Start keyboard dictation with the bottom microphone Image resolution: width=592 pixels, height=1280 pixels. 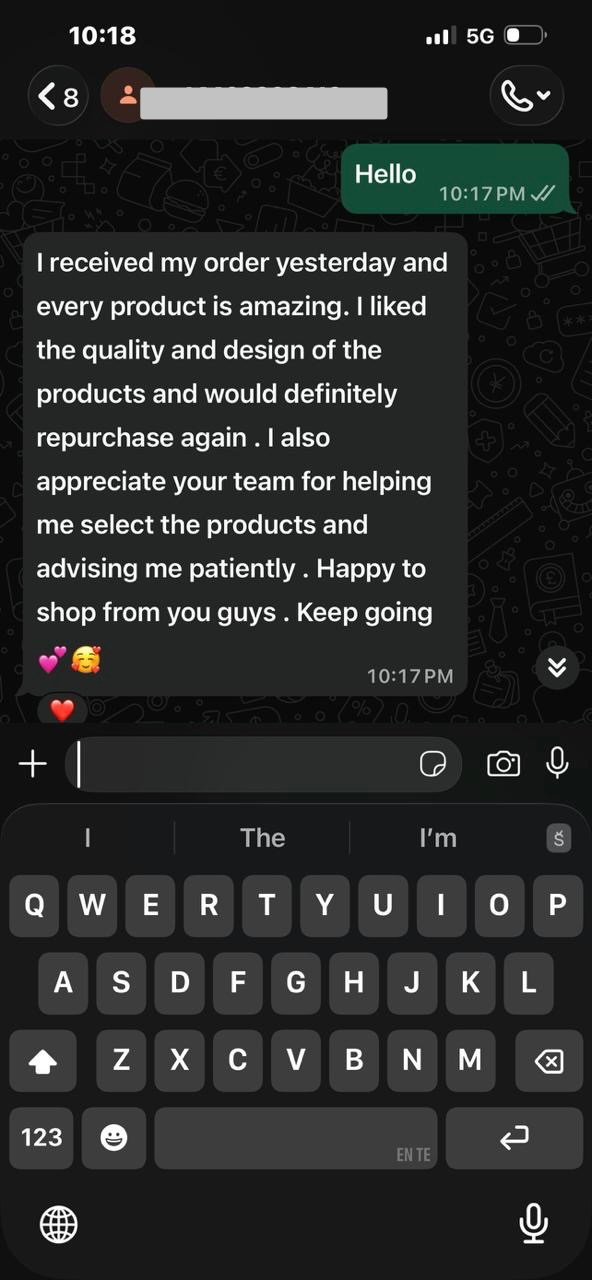point(534,1222)
